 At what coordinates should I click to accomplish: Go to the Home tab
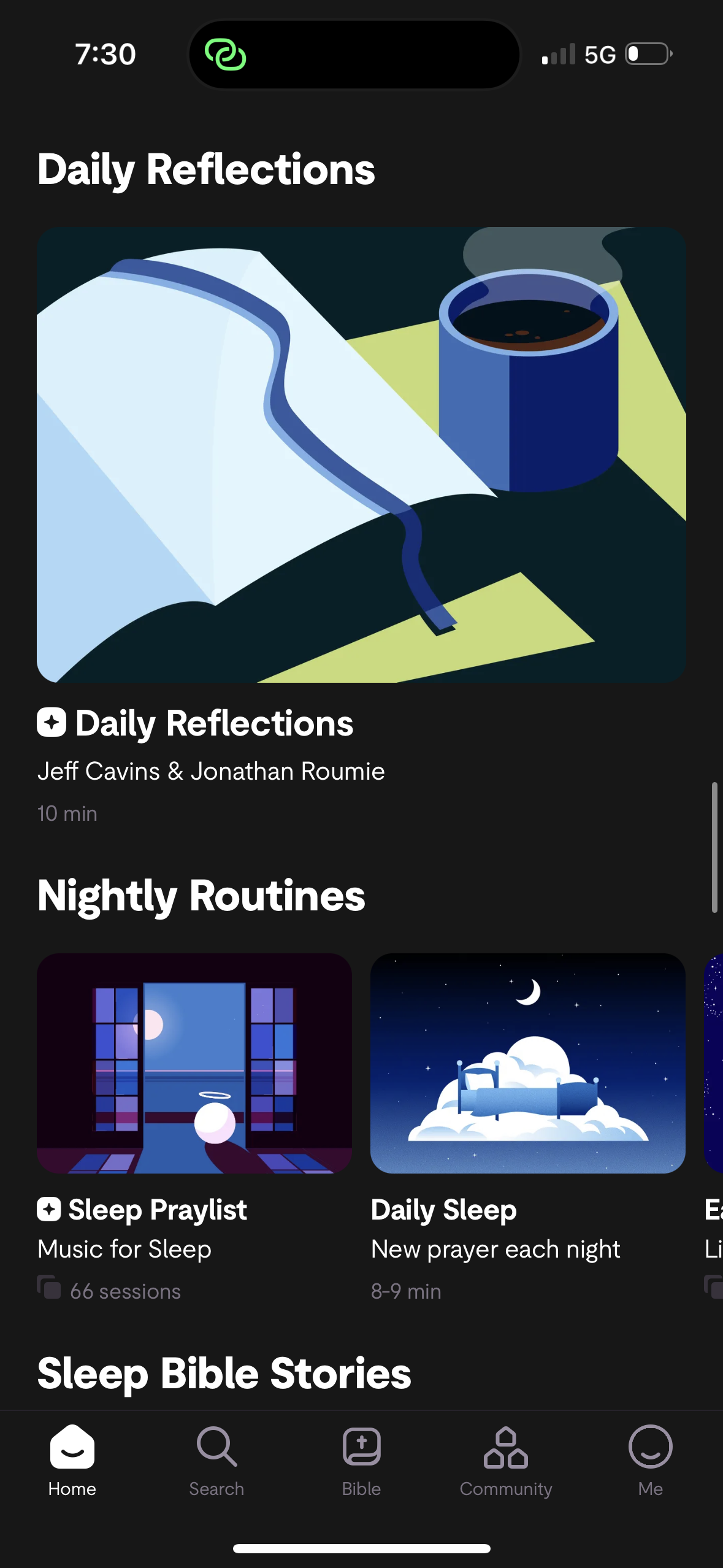72,1460
